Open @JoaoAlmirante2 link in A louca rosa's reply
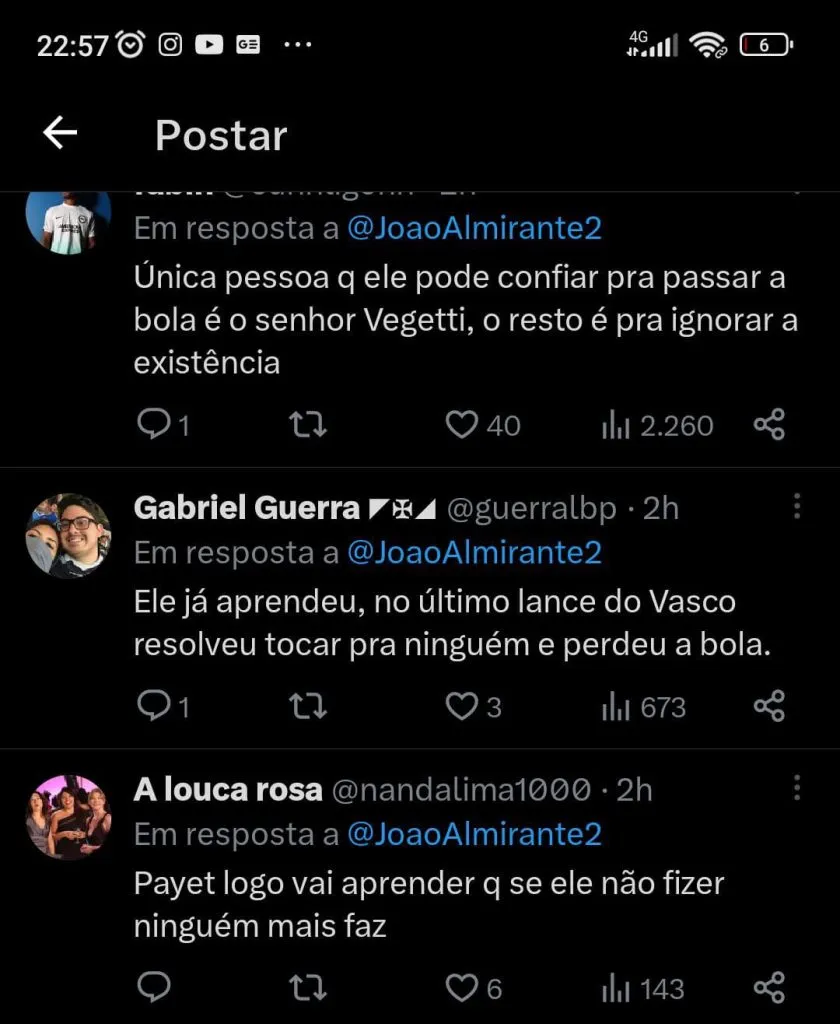The height and width of the screenshot is (1024, 840). [474, 834]
